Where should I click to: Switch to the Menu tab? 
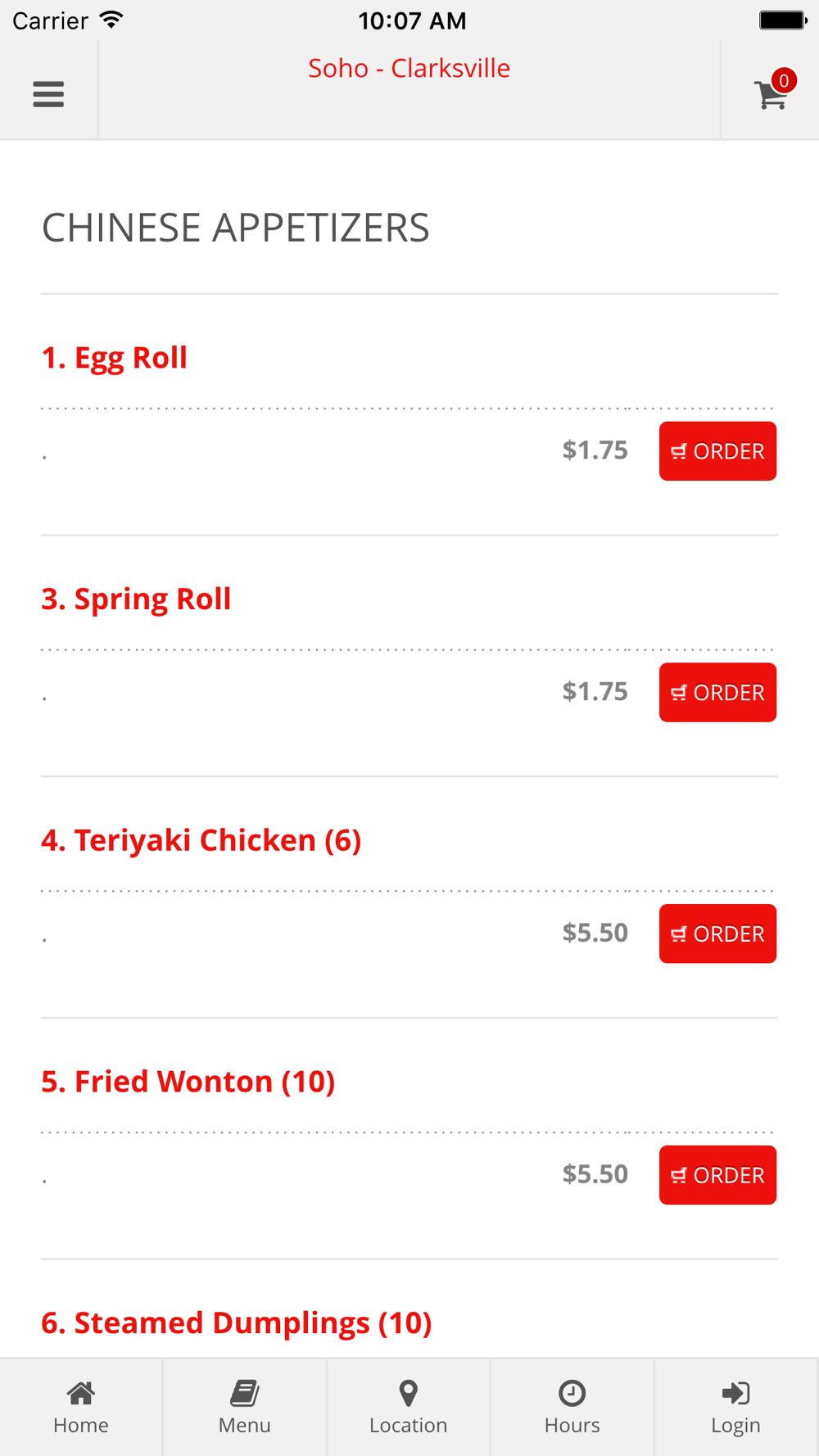[x=245, y=1408]
